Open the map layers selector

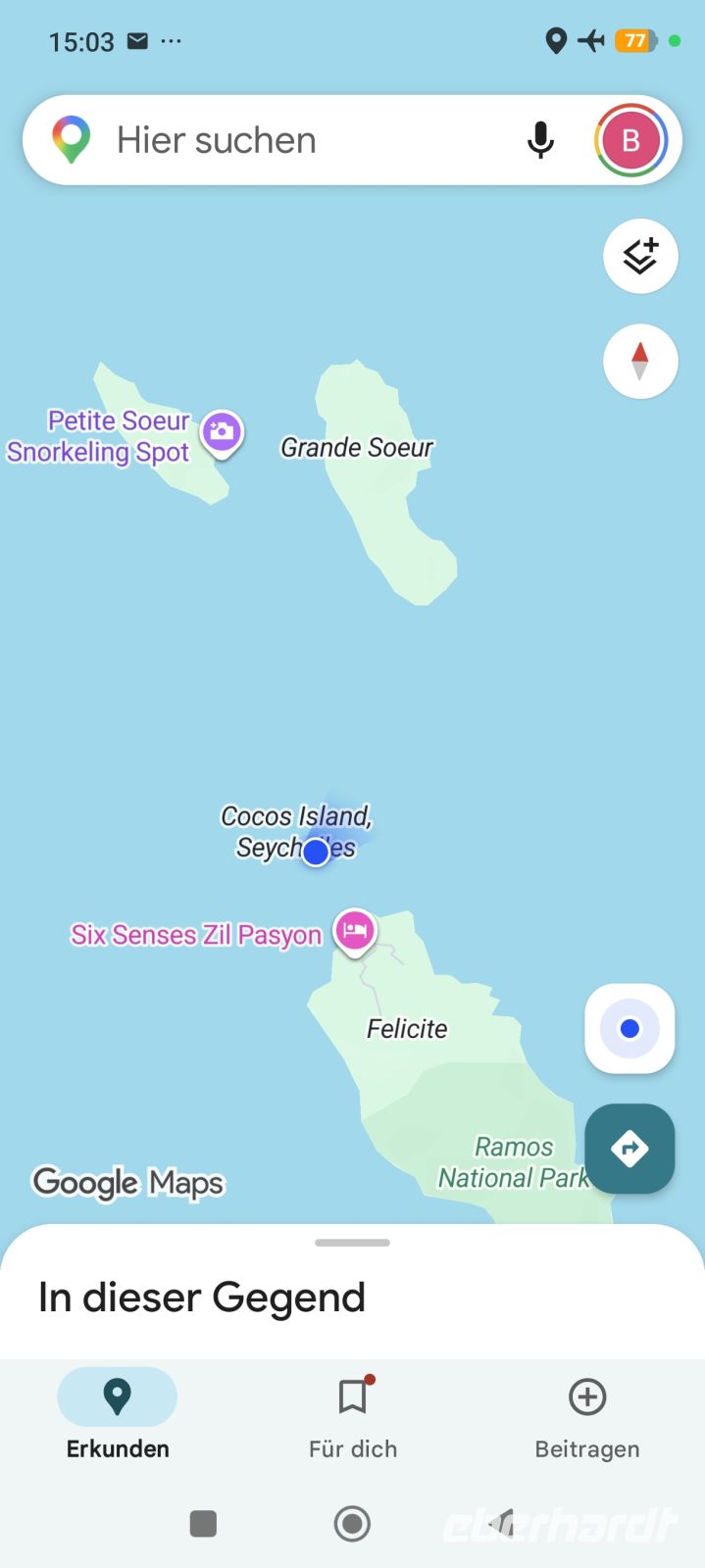tap(640, 257)
